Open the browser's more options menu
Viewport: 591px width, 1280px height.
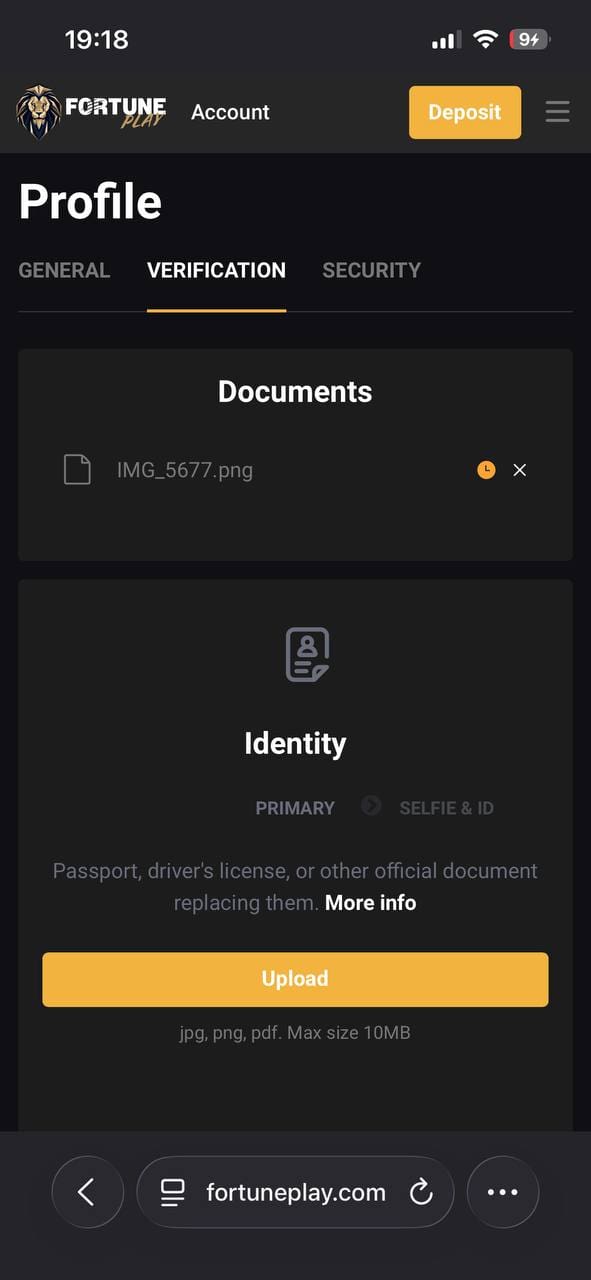503,1192
